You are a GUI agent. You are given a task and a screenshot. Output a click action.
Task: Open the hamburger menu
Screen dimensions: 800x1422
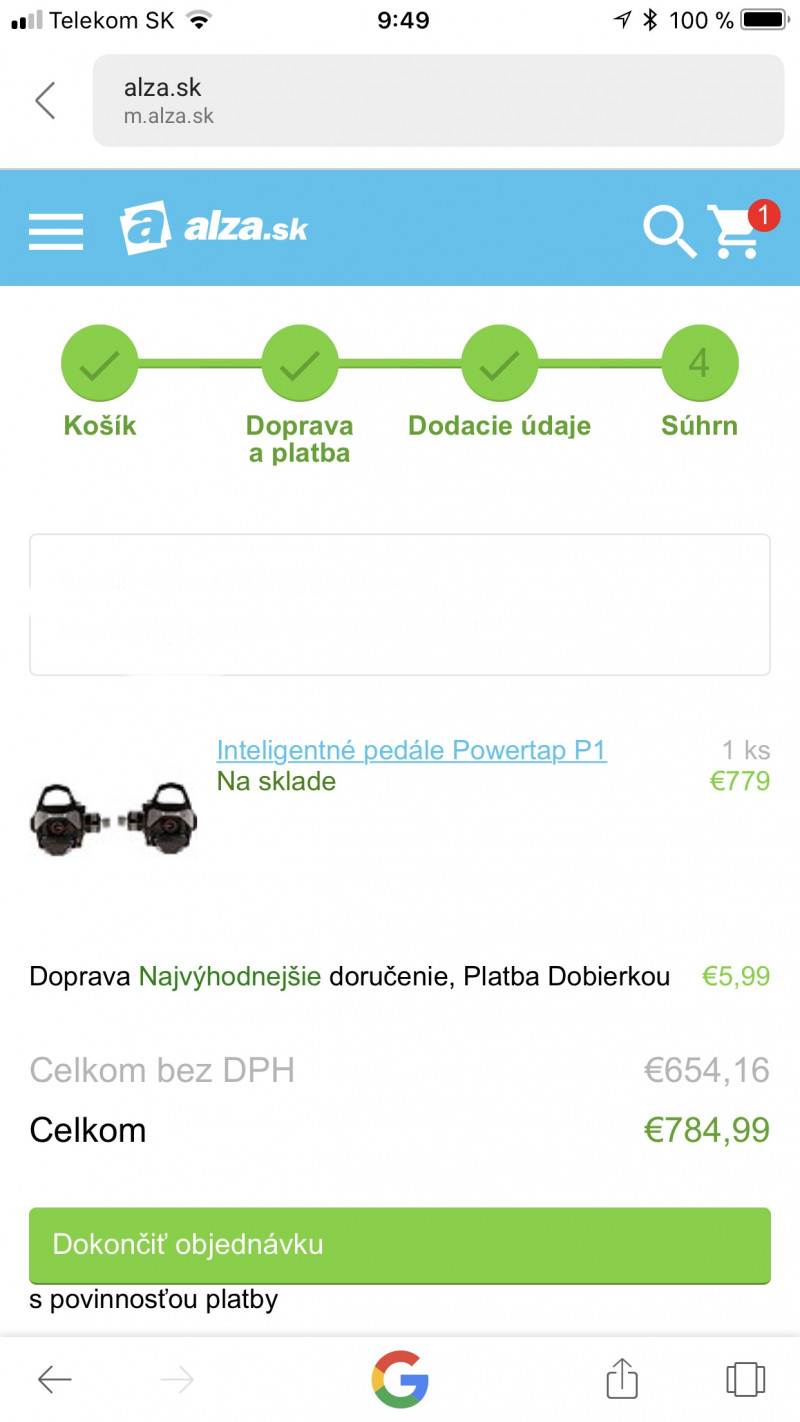coord(56,231)
